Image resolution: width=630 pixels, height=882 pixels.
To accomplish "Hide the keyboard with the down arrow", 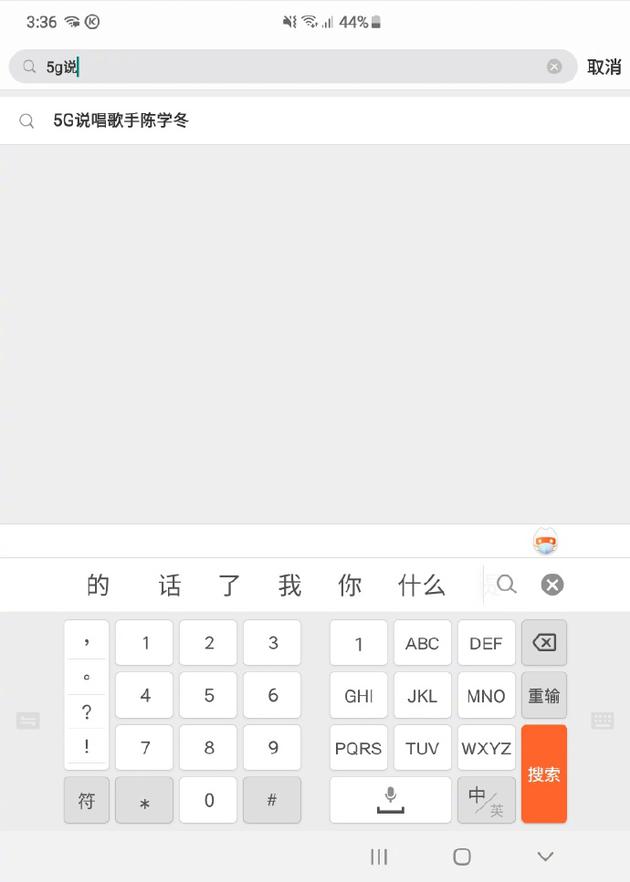I will click(x=545, y=857).
